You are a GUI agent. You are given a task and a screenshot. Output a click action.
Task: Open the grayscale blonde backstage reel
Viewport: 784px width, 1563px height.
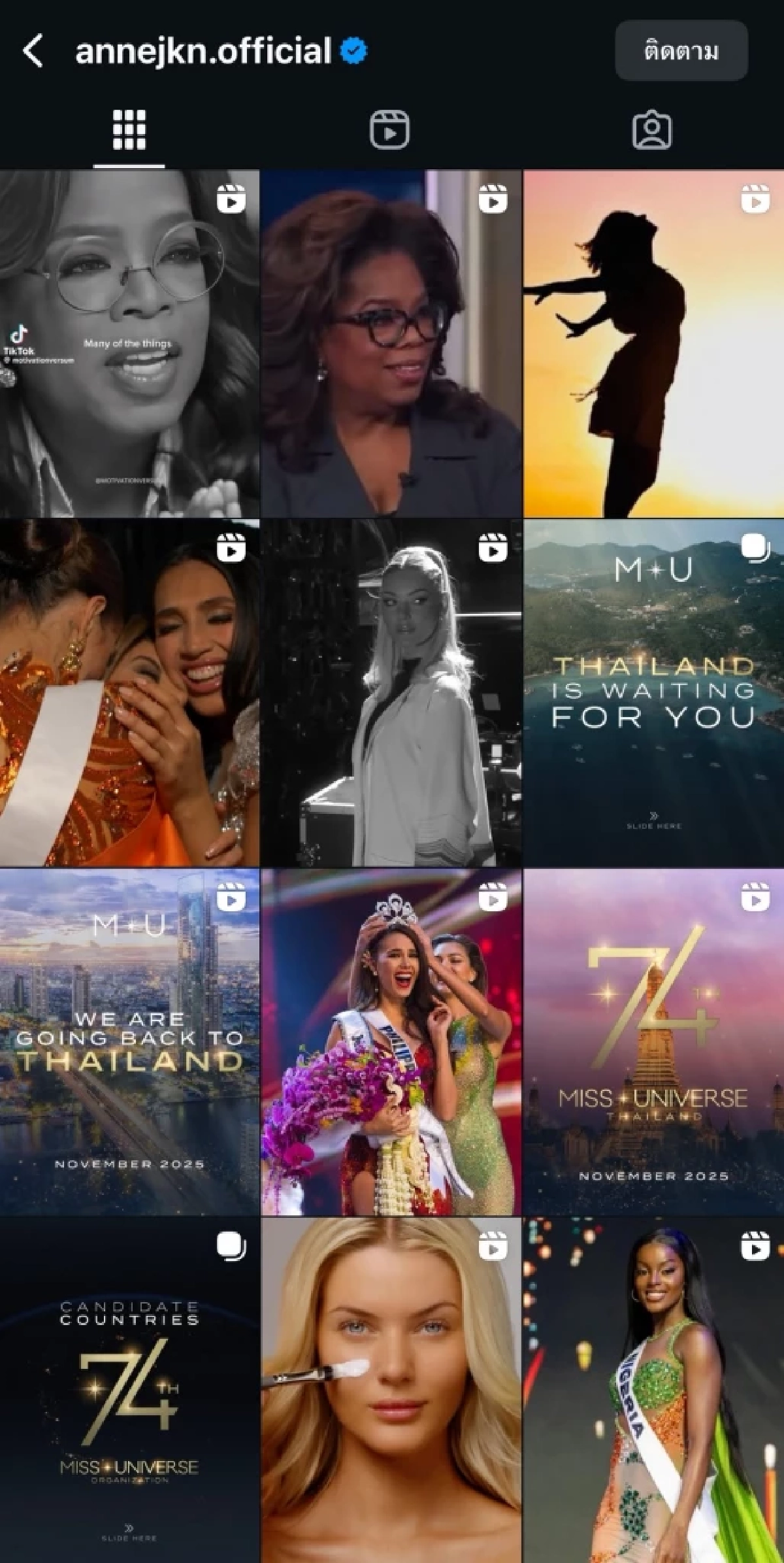coord(391,693)
